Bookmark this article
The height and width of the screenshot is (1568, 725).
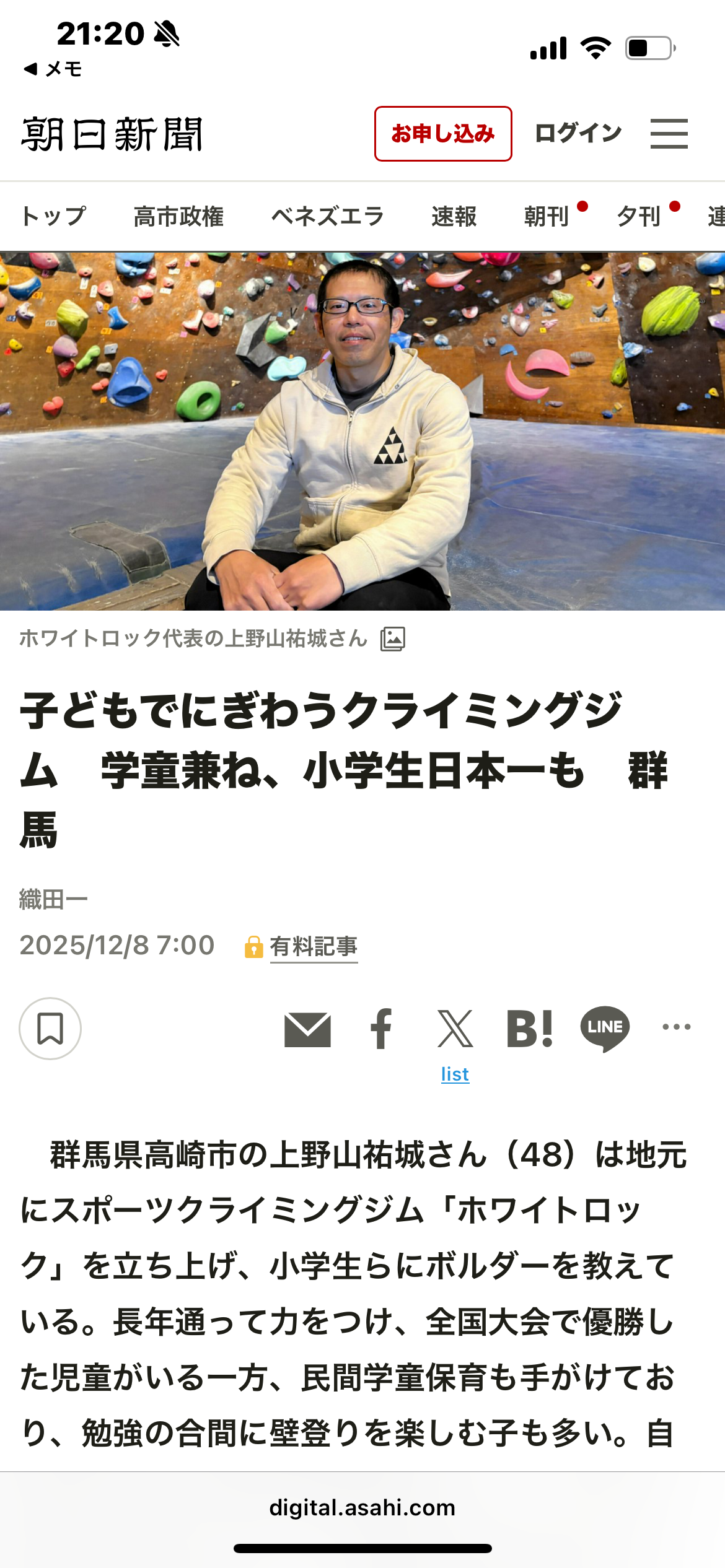point(50,1029)
